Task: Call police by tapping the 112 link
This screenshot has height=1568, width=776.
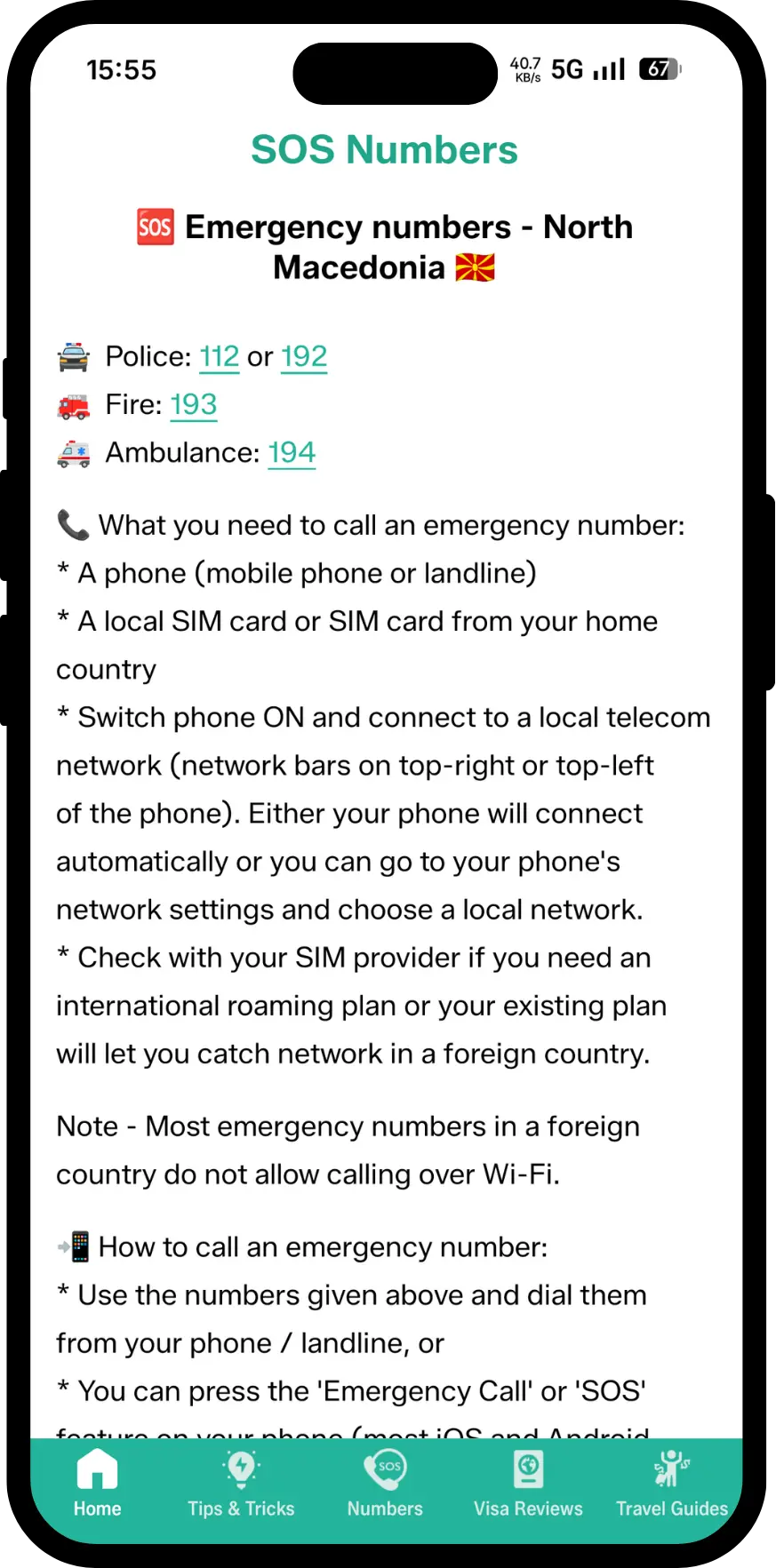Action: pos(219,355)
